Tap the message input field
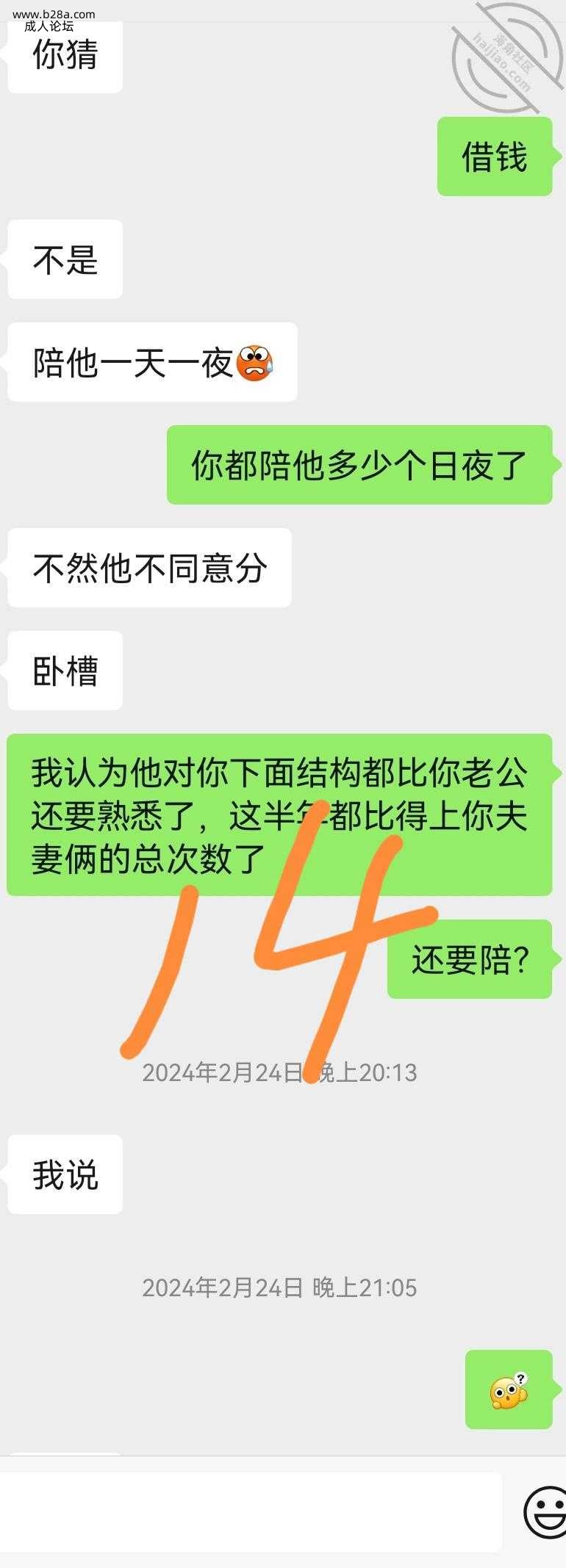The width and height of the screenshot is (566, 1568). coord(250,1511)
